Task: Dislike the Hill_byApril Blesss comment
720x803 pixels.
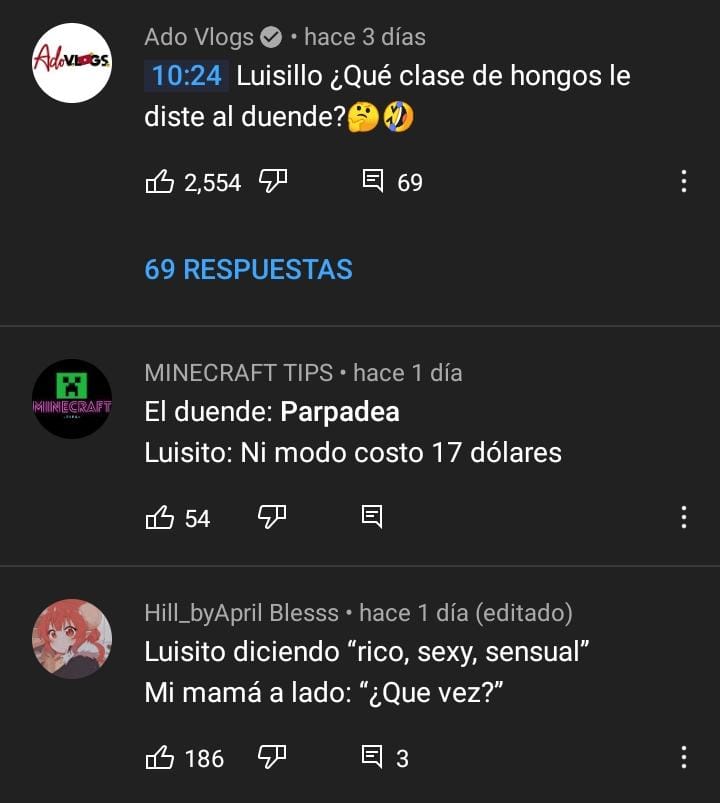Action: [x=273, y=757]
